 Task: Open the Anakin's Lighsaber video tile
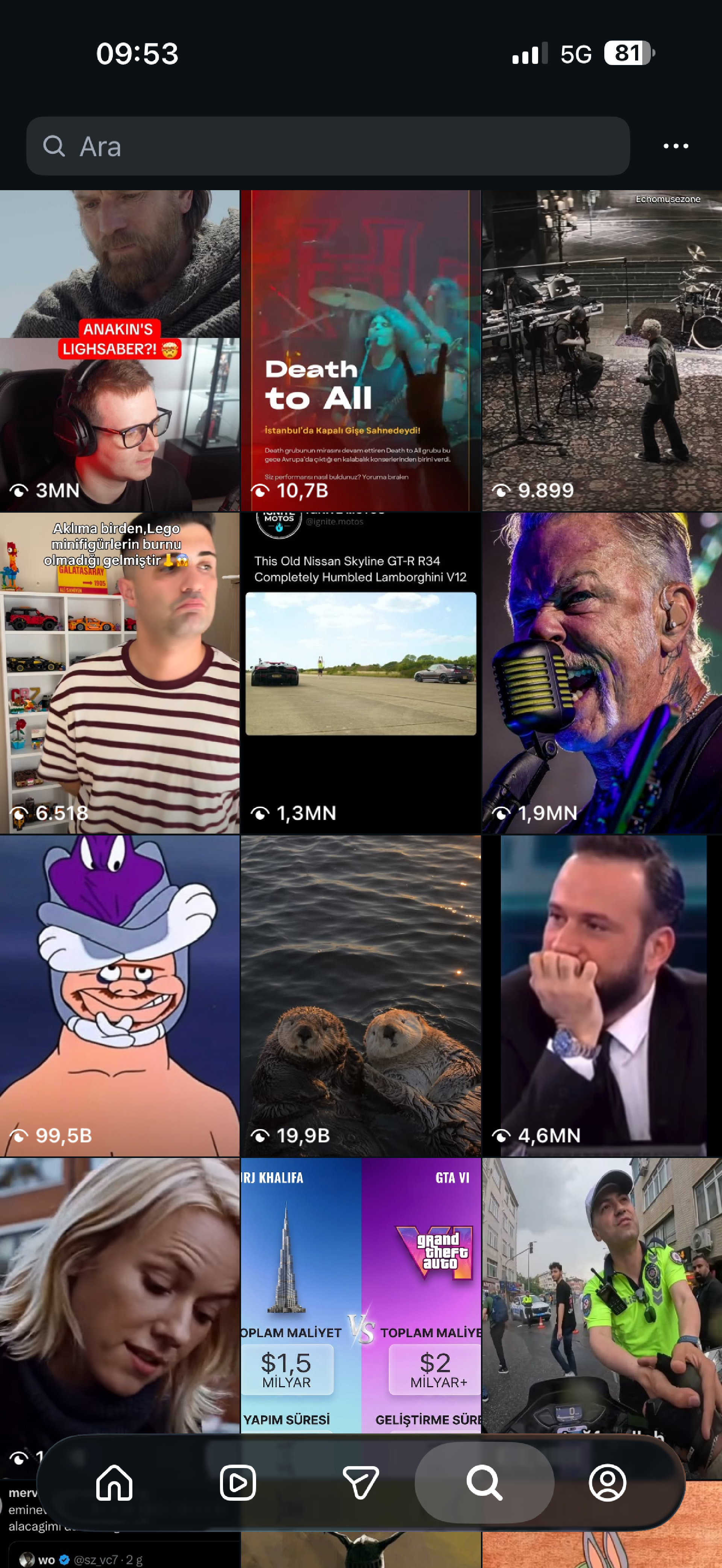coord(119,351)
